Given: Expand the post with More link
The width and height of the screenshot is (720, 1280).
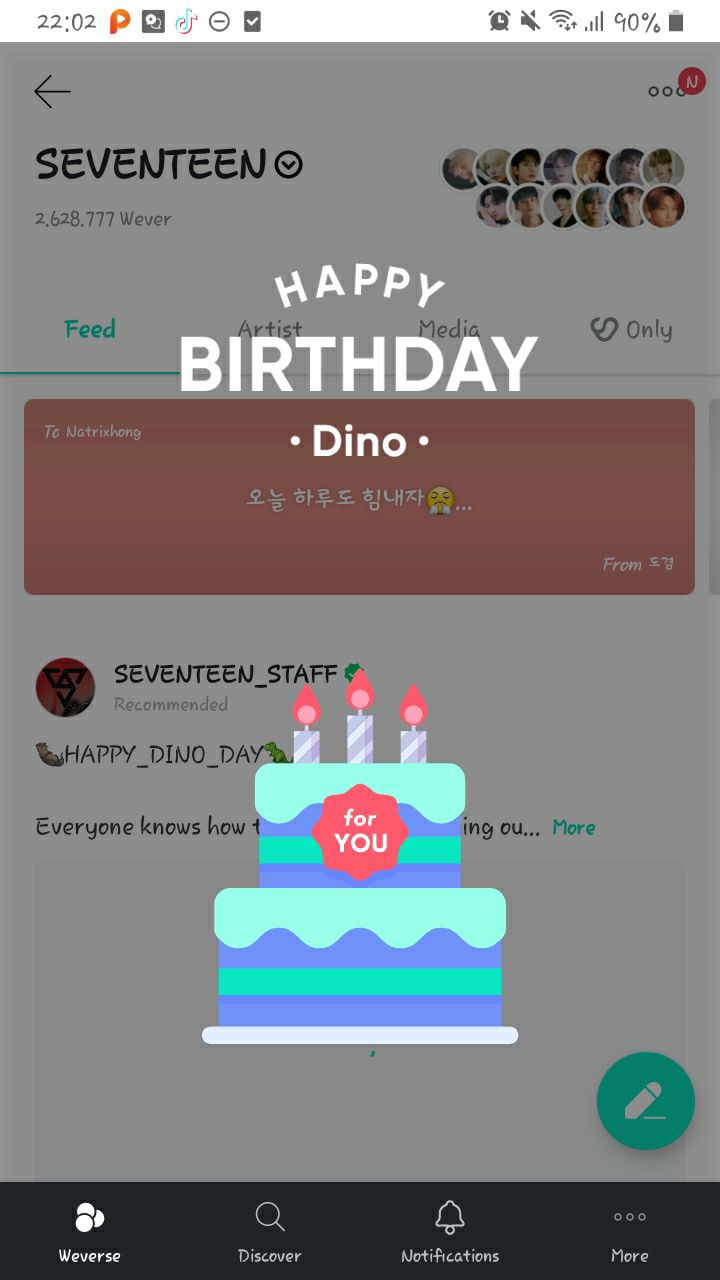Looking at the screenshot, I should coord(573,828).
